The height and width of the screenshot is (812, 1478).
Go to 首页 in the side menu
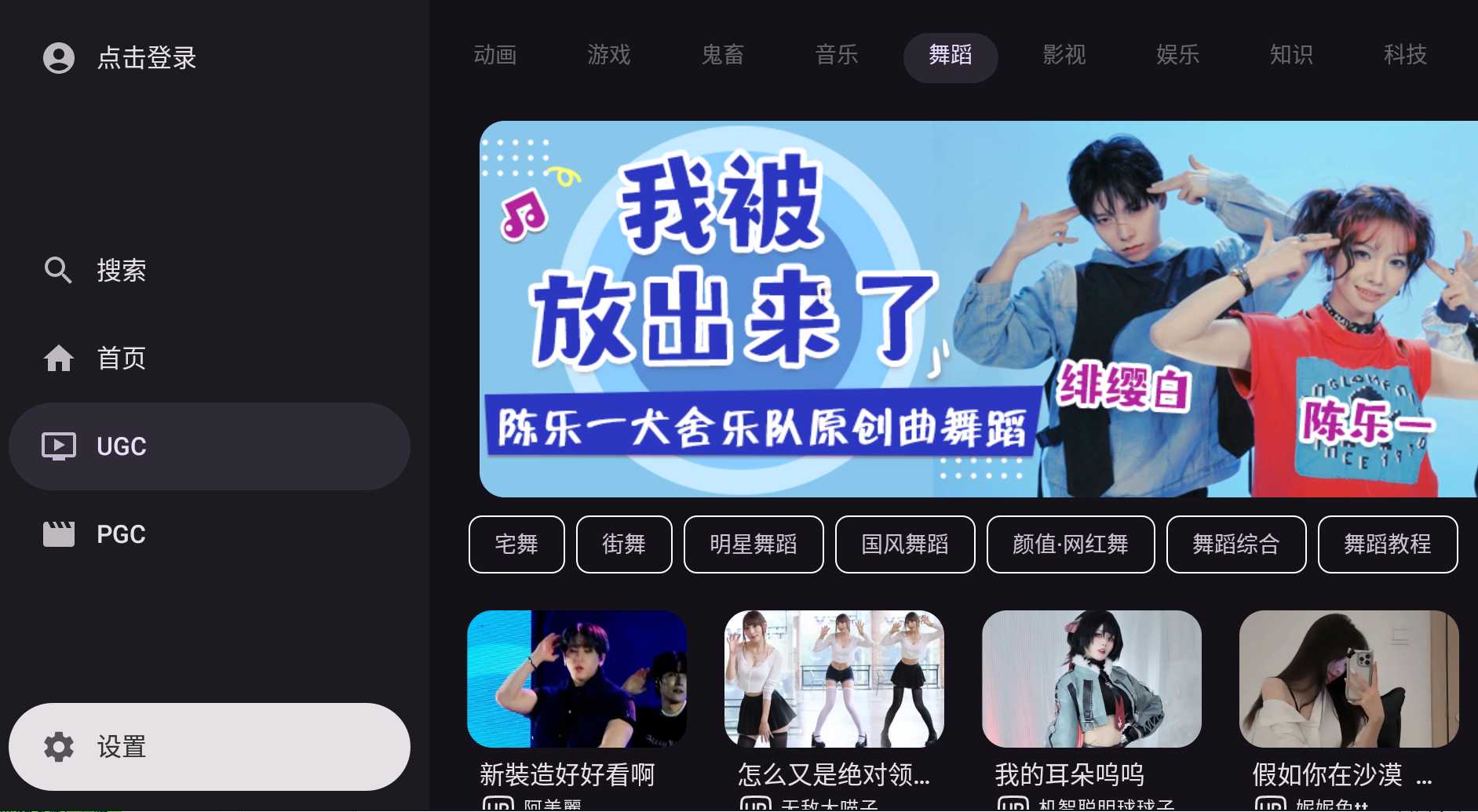(121, 359)
